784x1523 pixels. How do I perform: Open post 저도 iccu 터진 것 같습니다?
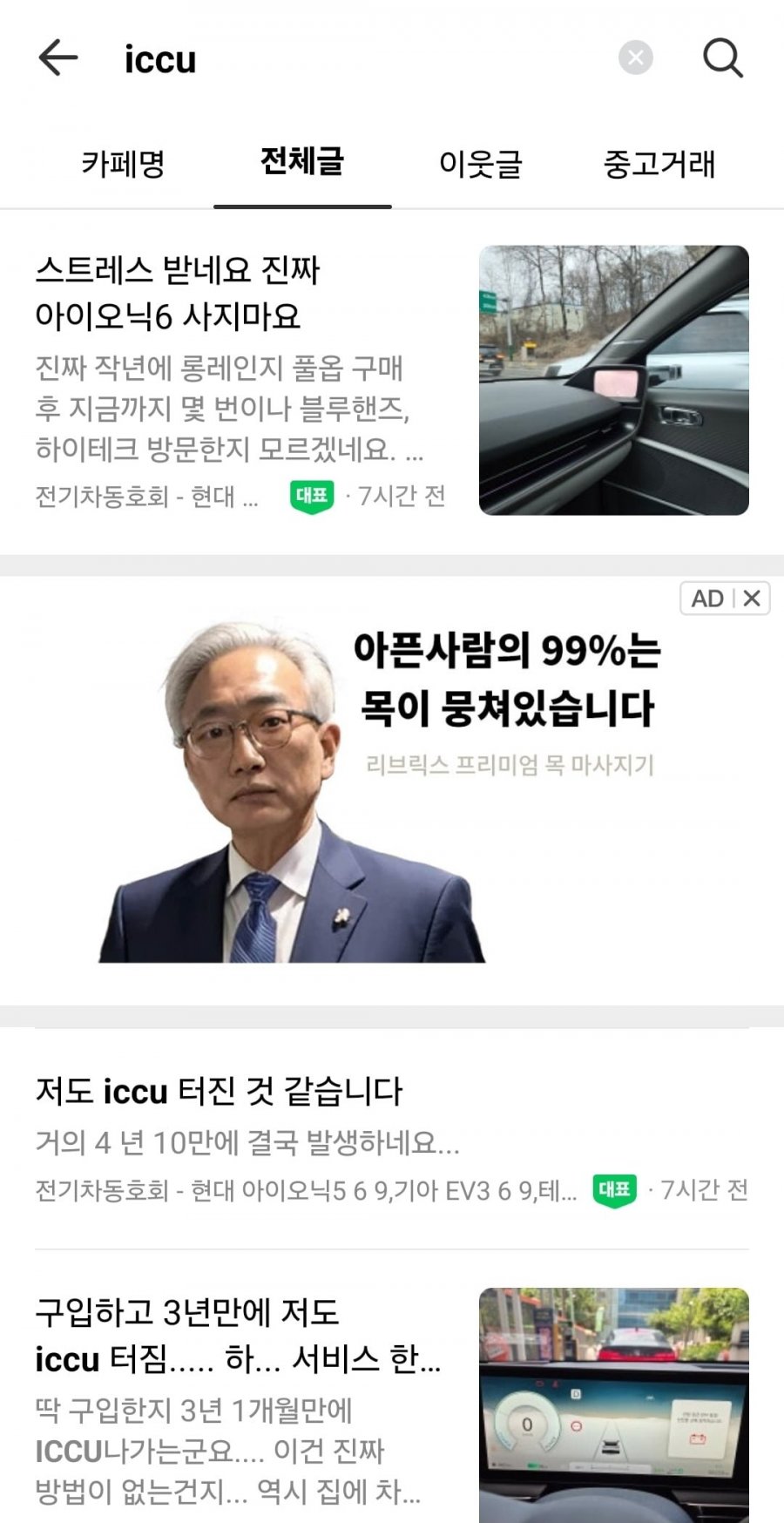[x=219, y=1091]
